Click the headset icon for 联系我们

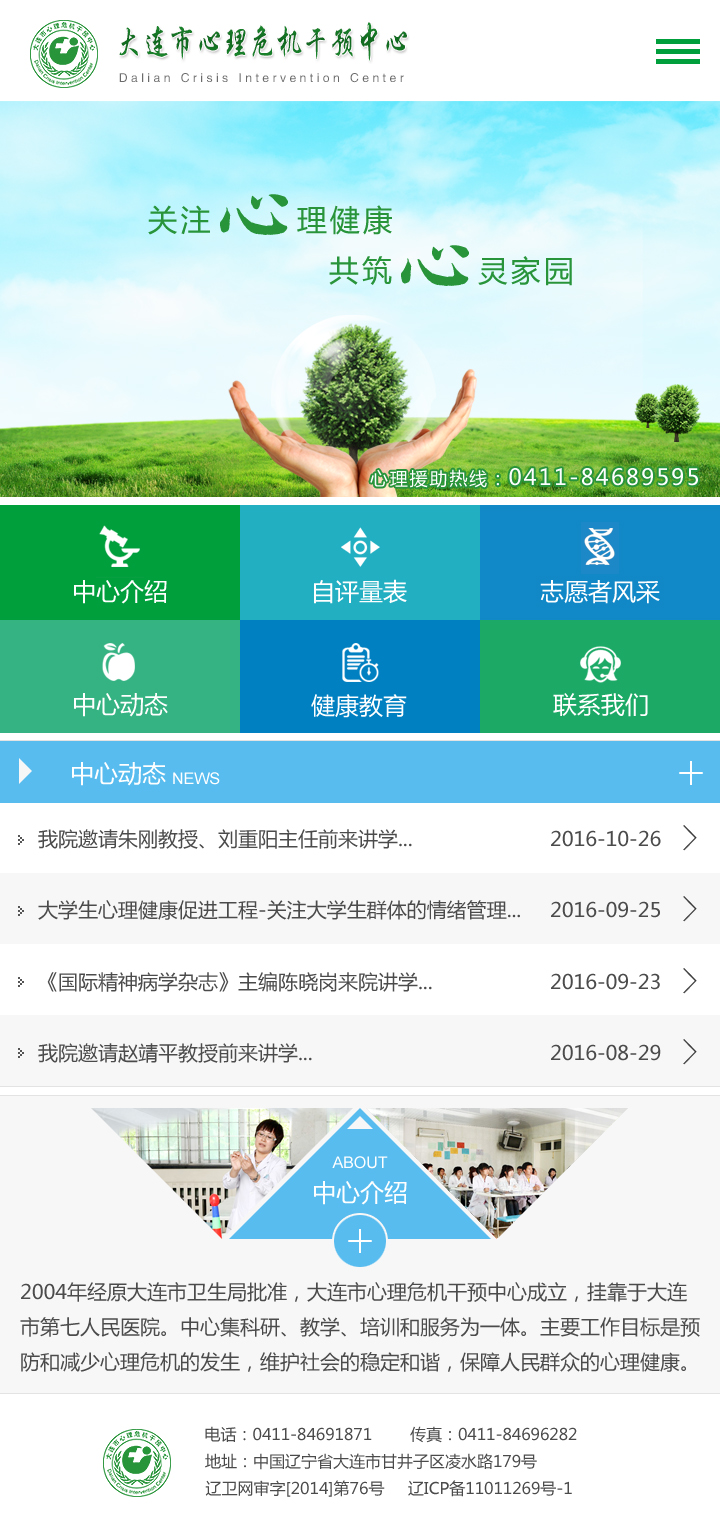[x=600, y=660]
